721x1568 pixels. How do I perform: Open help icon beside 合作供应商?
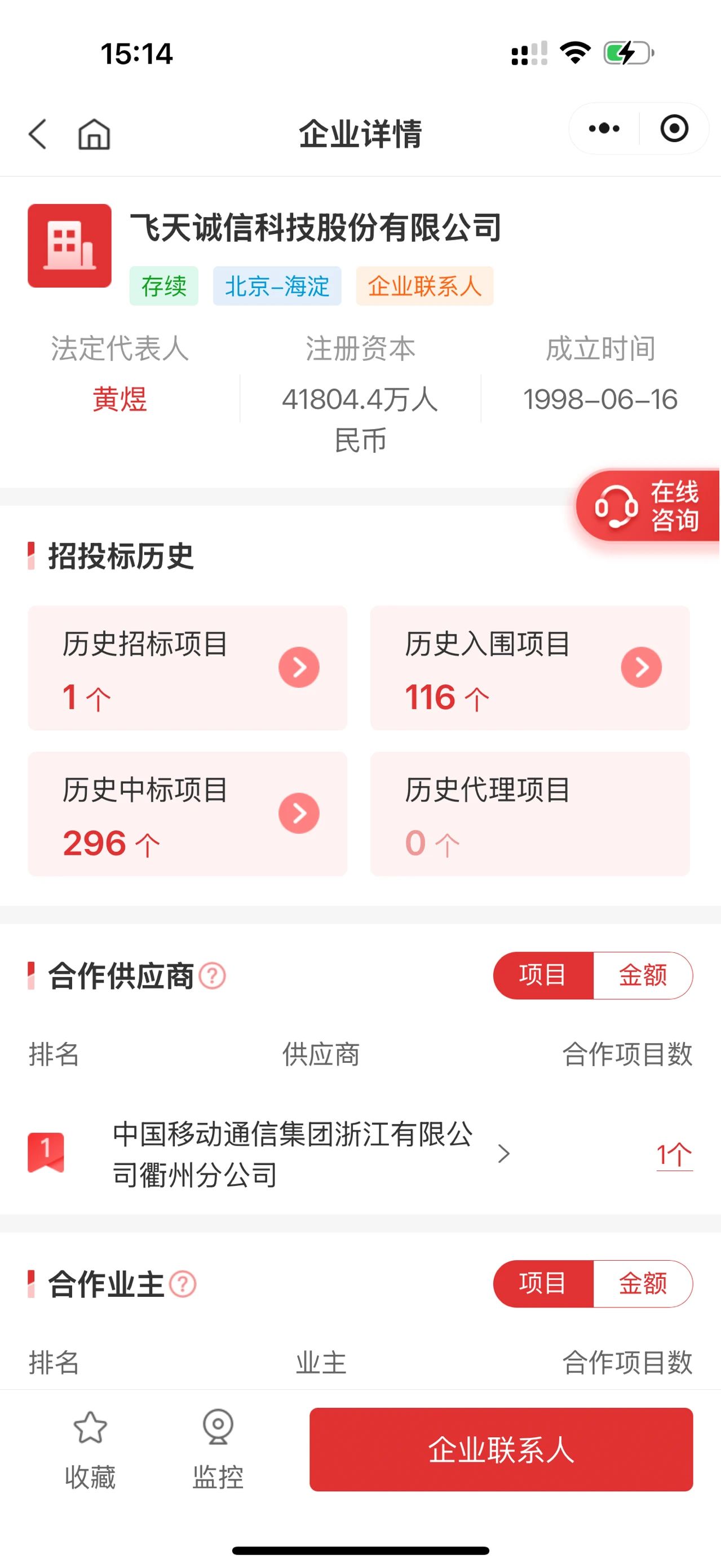tap(213, 976)
